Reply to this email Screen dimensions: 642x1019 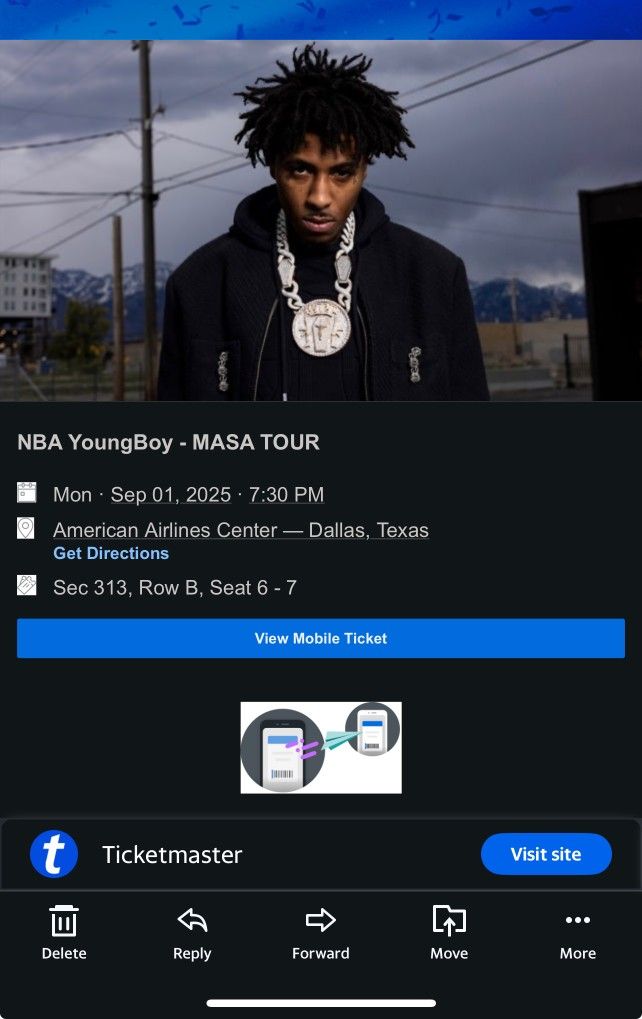pyautogui.click(x=192, y=933)
